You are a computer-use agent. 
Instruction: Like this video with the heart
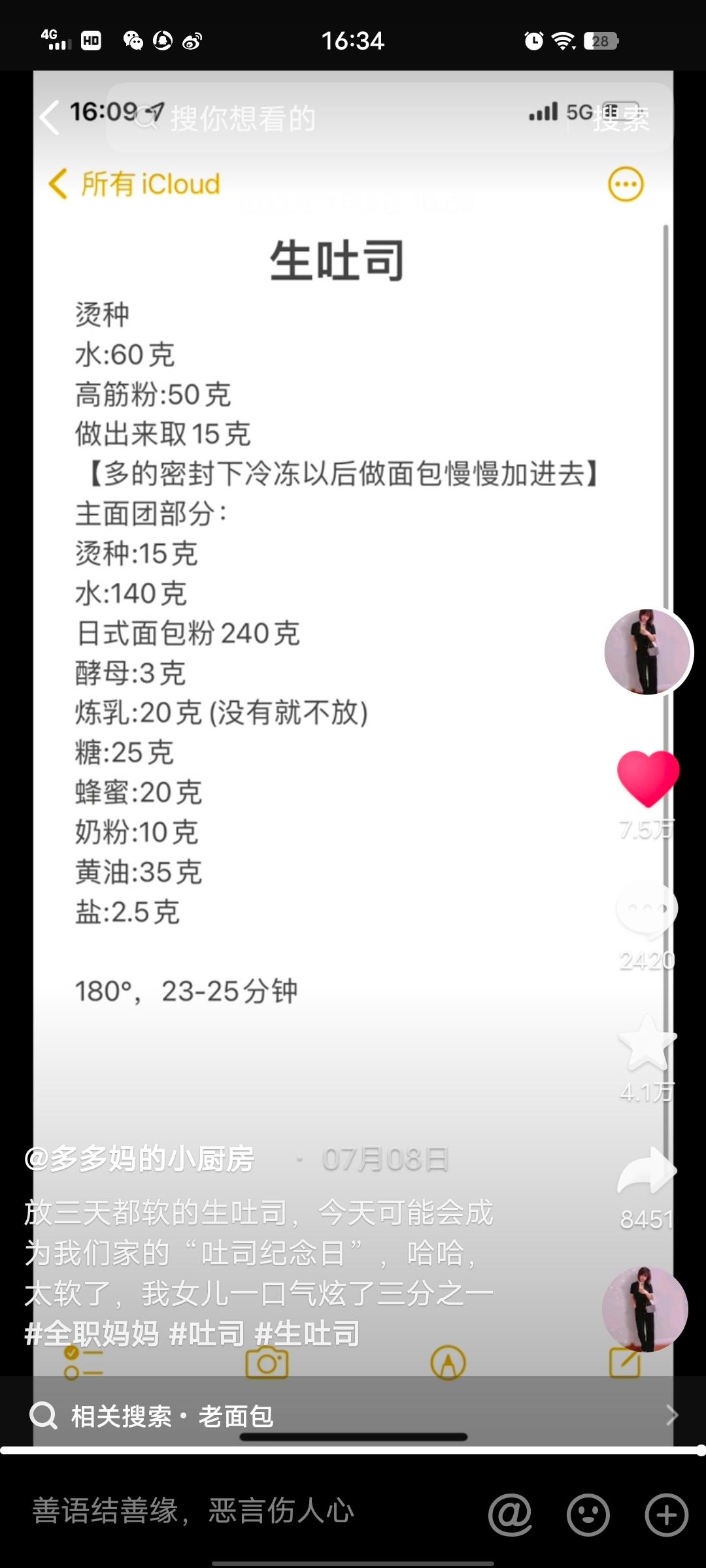point(648,778)
